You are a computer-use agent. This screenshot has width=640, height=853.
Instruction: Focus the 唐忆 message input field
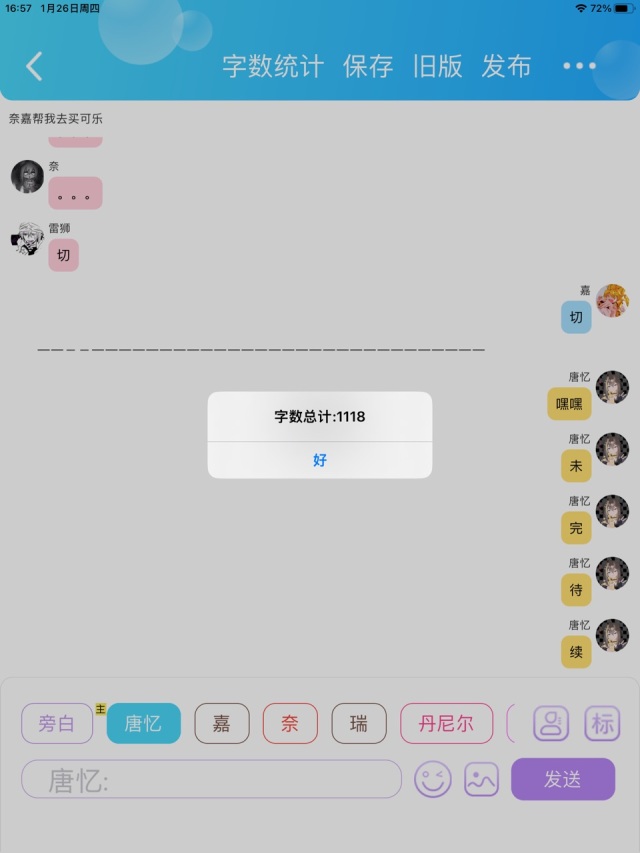tap(212, 779)
